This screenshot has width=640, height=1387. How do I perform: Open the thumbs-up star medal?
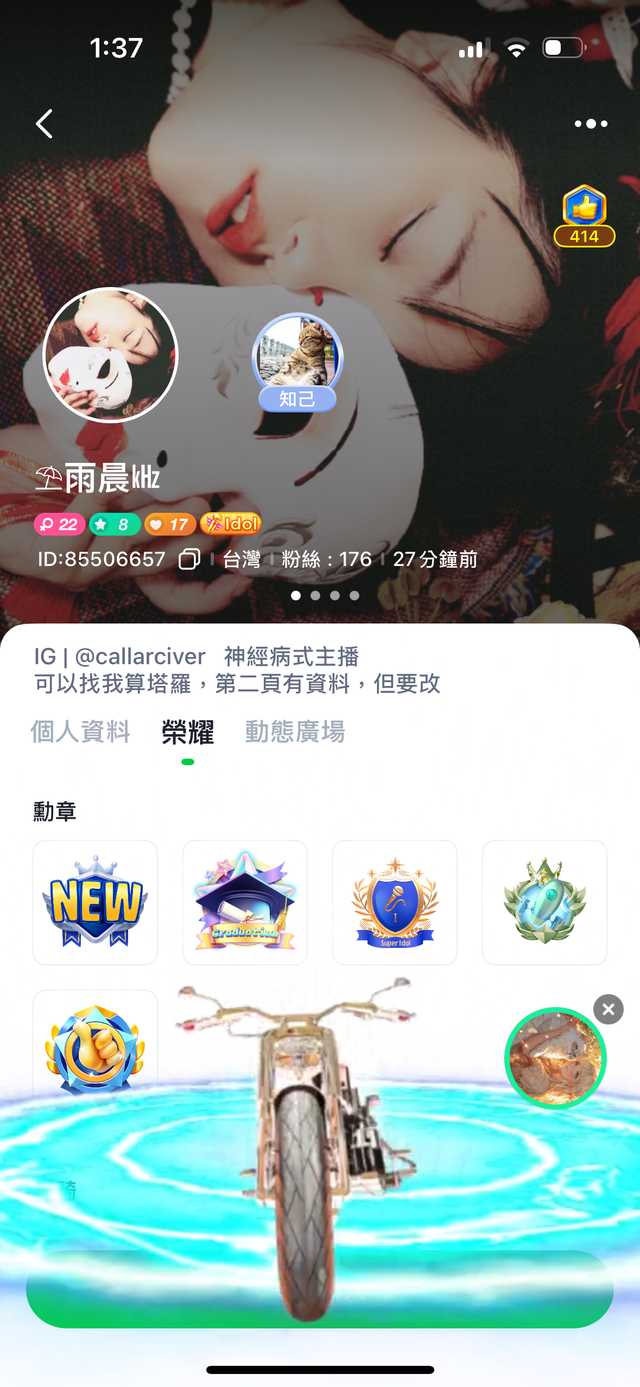tap(95, 1048)
